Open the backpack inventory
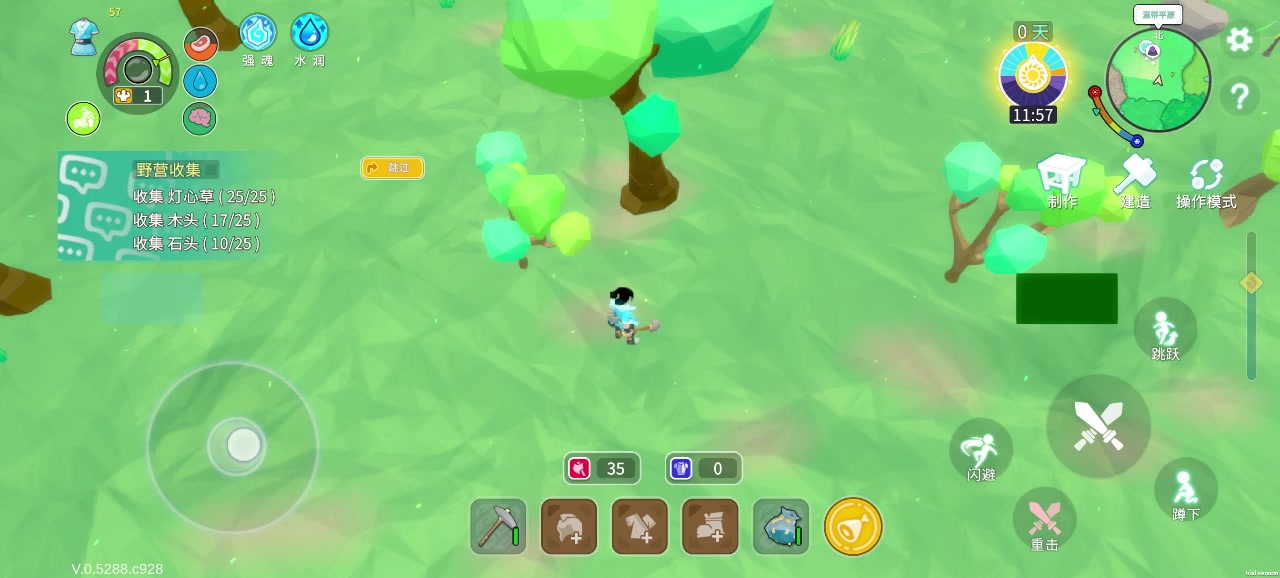The image size is (1280, 578). coord(781,526)
